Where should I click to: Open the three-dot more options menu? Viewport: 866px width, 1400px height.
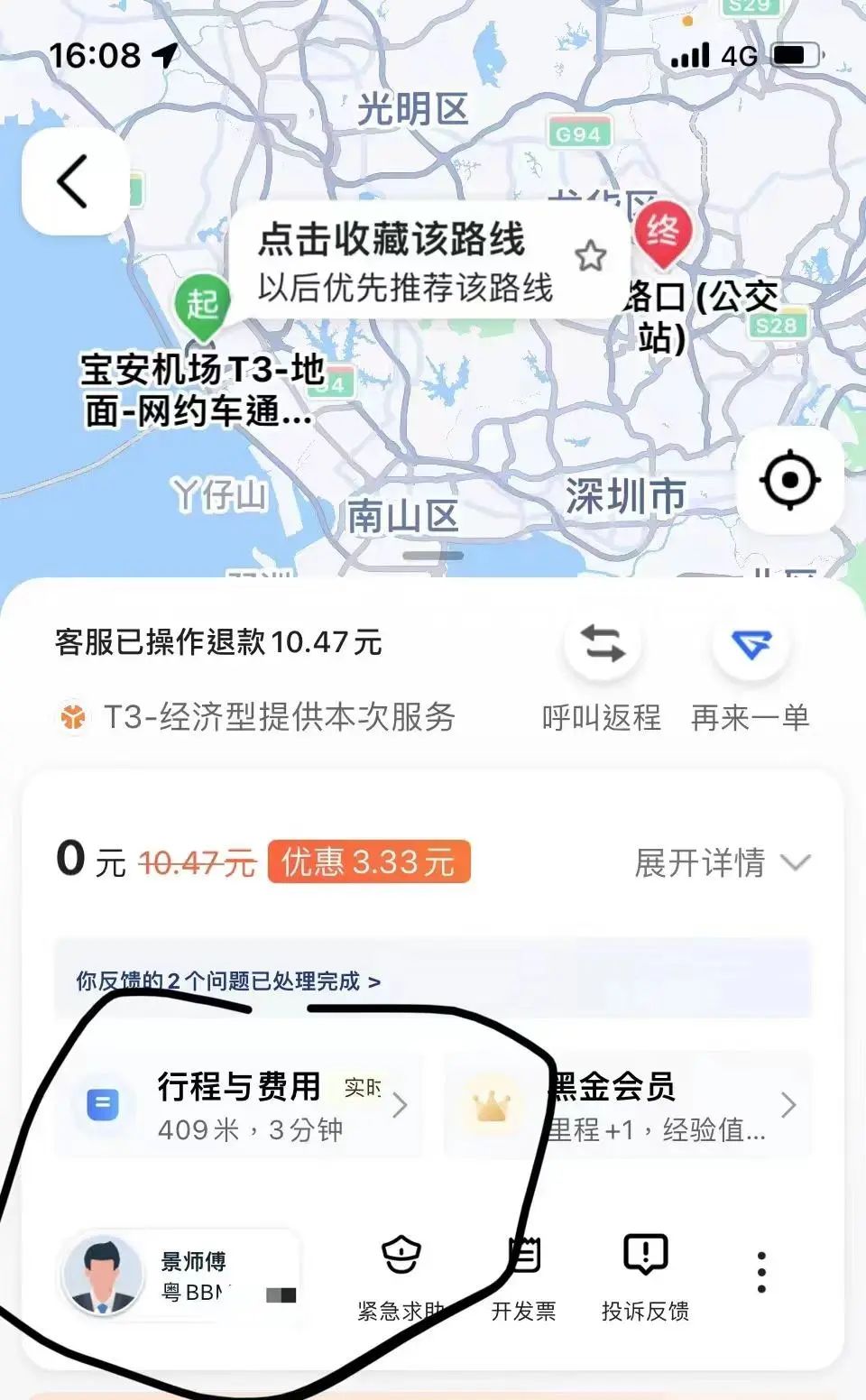coord(762,1273)
